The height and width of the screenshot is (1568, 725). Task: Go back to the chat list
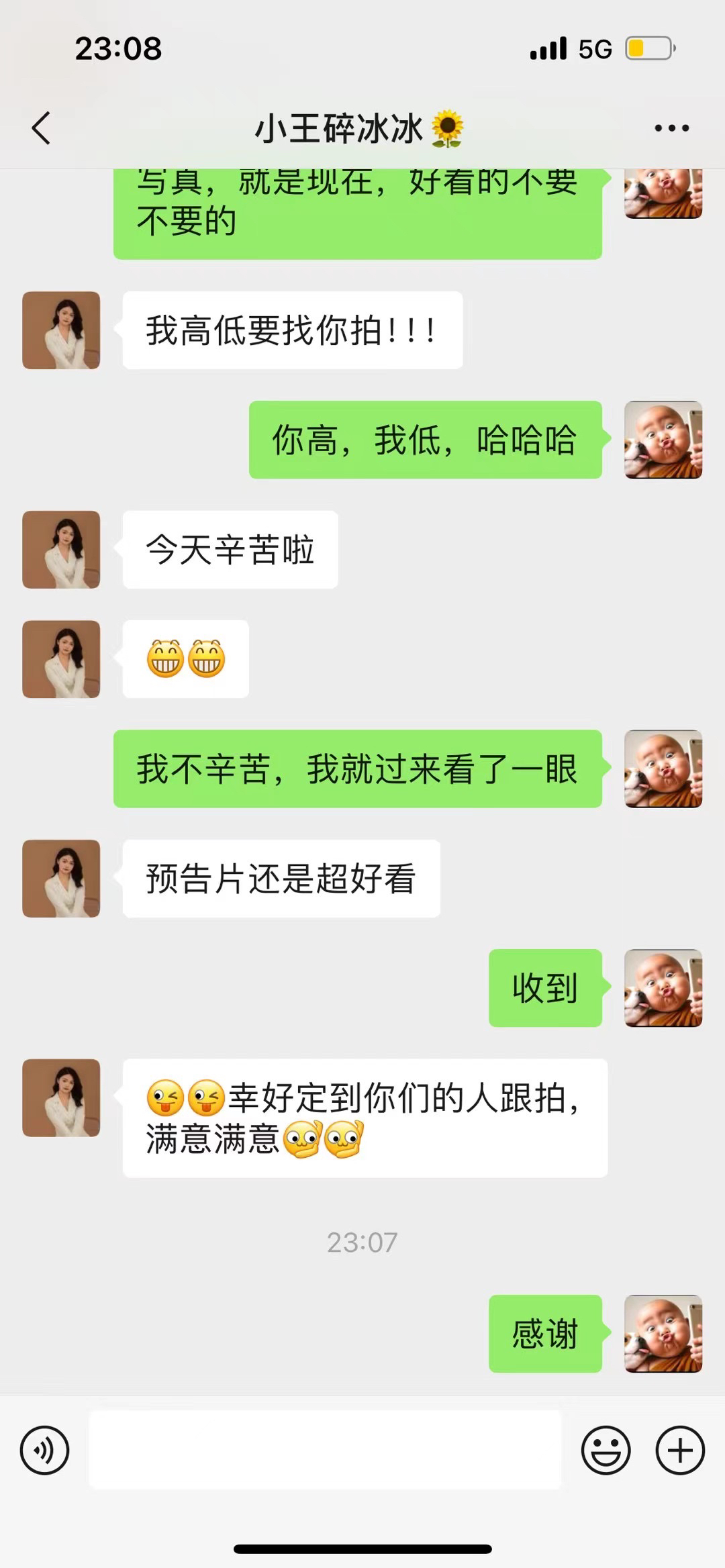(42, 128)
